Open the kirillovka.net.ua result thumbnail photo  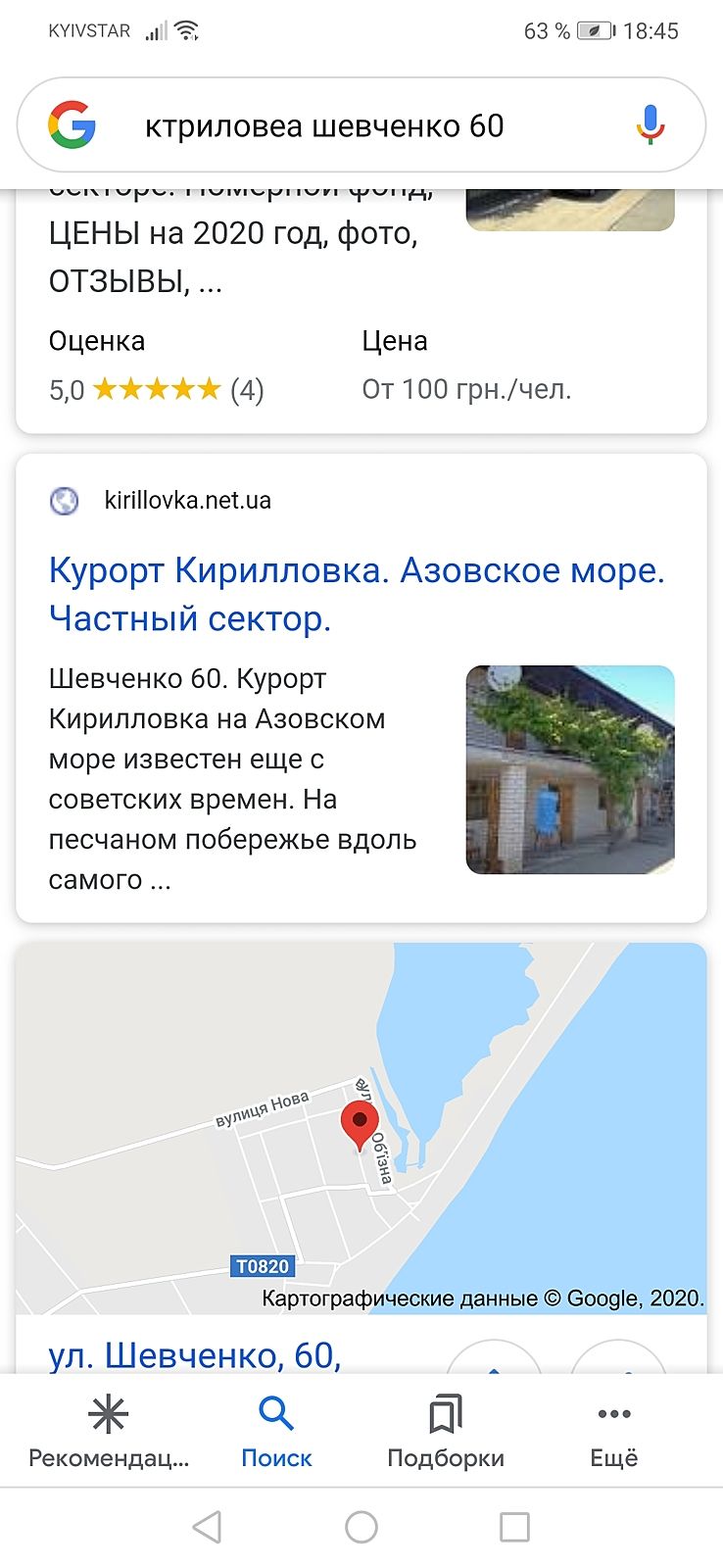pyautogui.click(x=570, y=769)
